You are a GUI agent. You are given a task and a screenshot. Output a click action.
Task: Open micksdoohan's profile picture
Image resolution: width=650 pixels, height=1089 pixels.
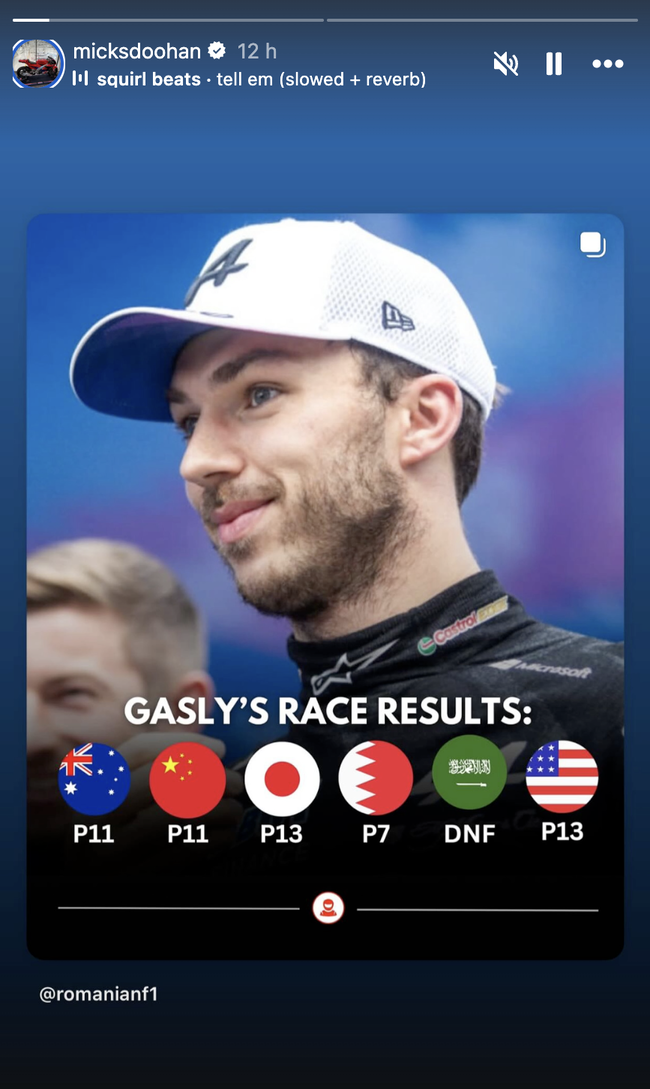38,64
